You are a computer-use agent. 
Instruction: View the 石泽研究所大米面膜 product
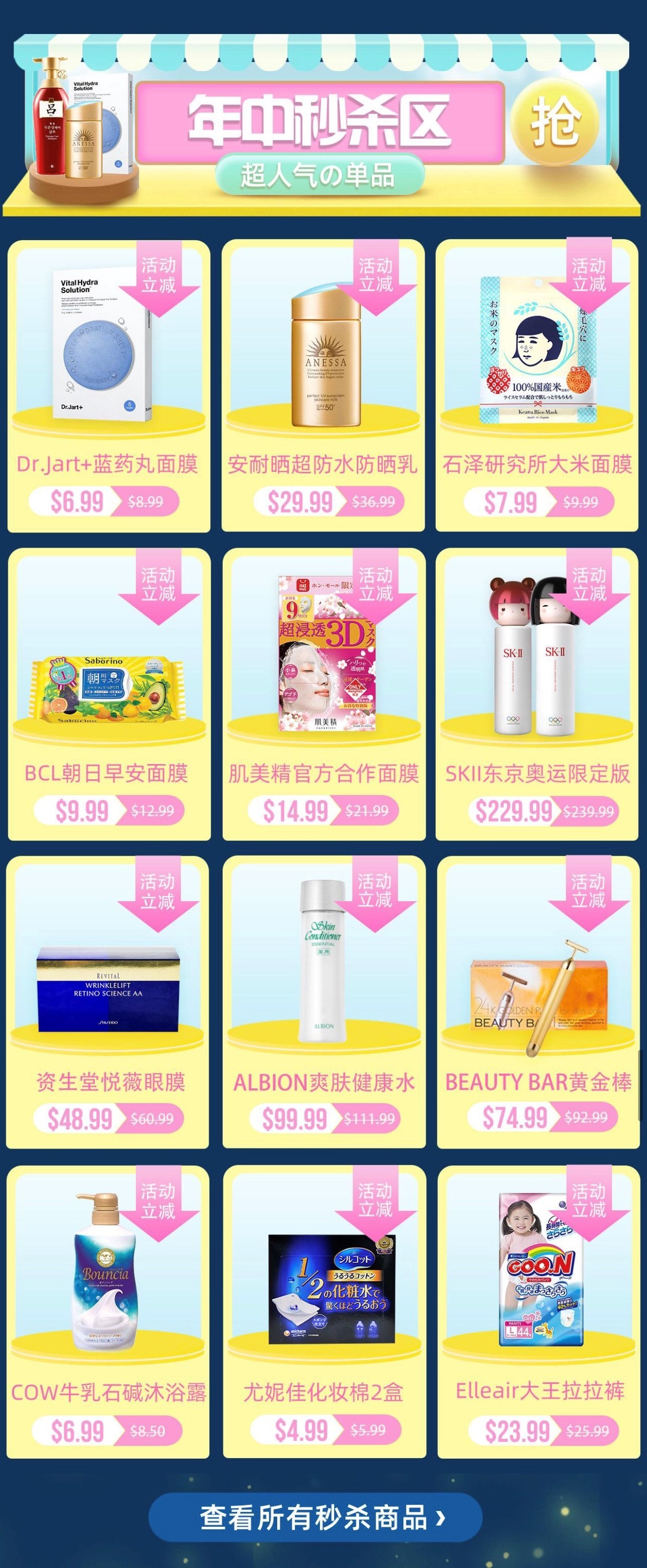(x=537, y=386)
